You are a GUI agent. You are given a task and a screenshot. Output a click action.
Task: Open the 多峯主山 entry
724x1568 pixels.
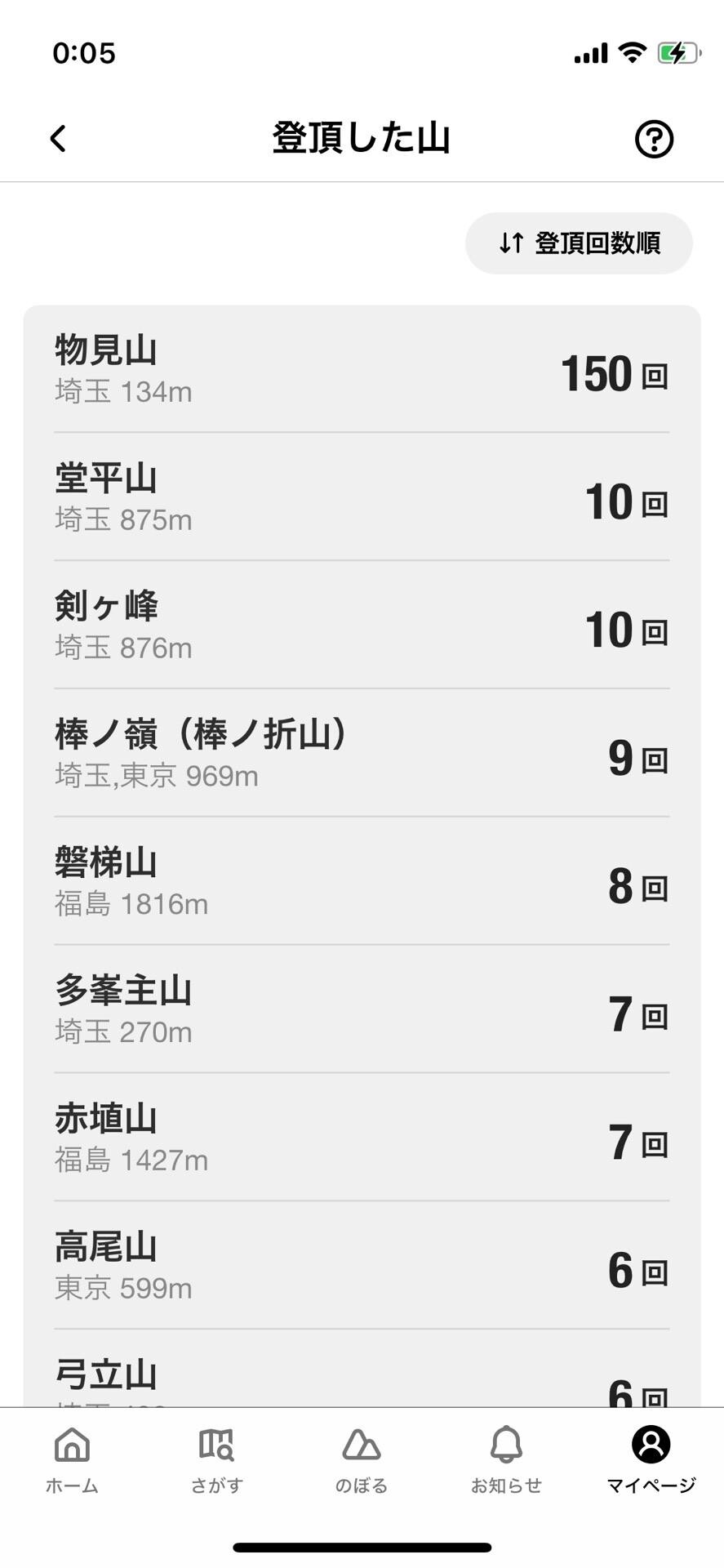click(362, 1009)
